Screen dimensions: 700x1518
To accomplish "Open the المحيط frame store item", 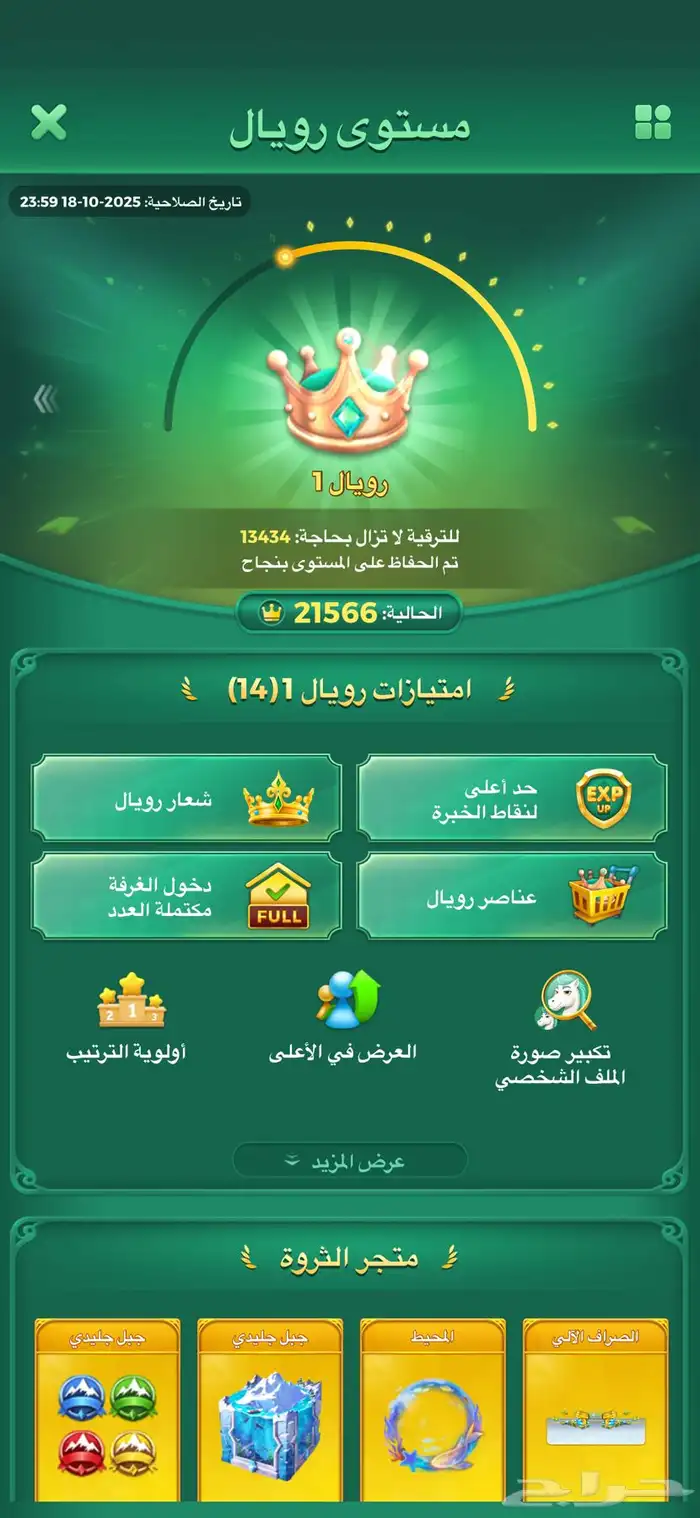I will click(433, 1412).
